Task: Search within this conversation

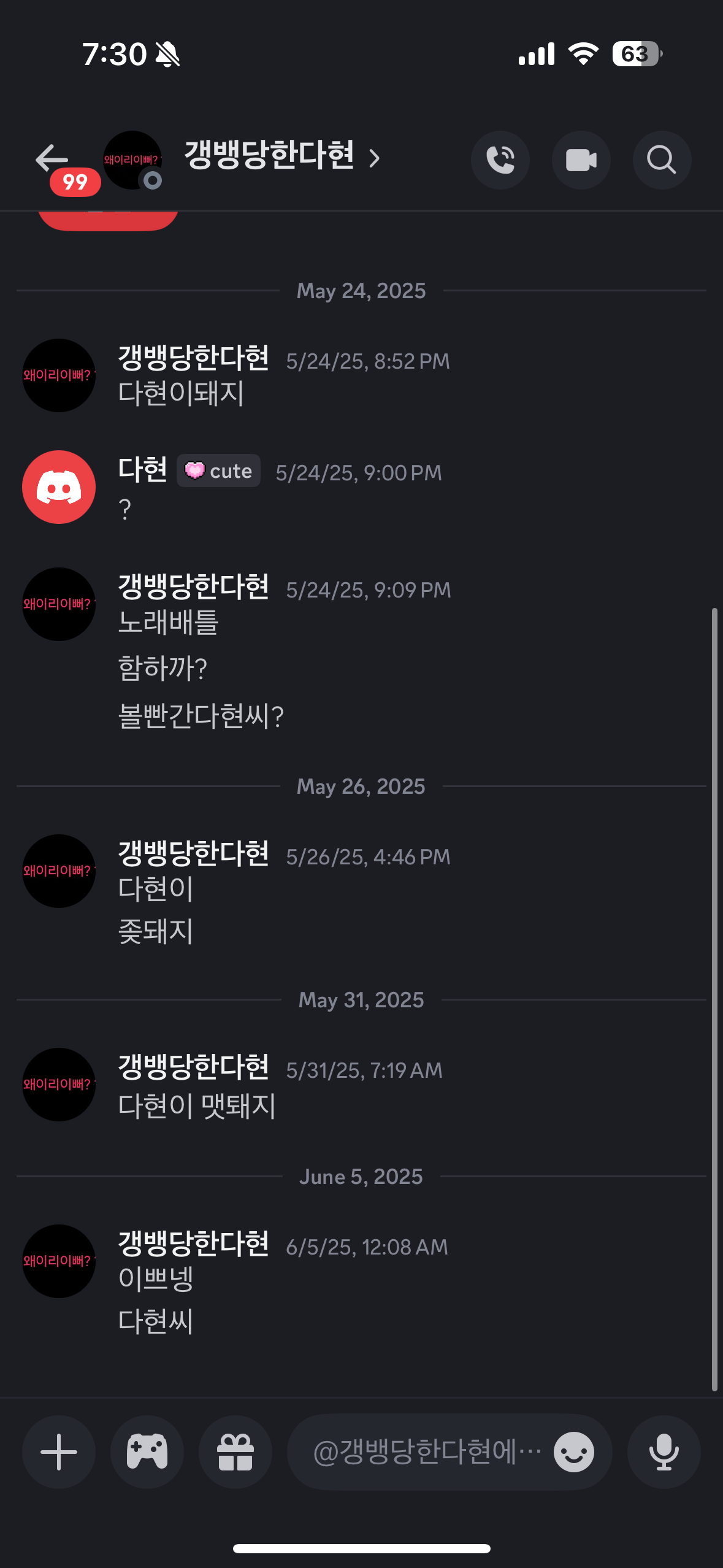Action: (662, 160)
